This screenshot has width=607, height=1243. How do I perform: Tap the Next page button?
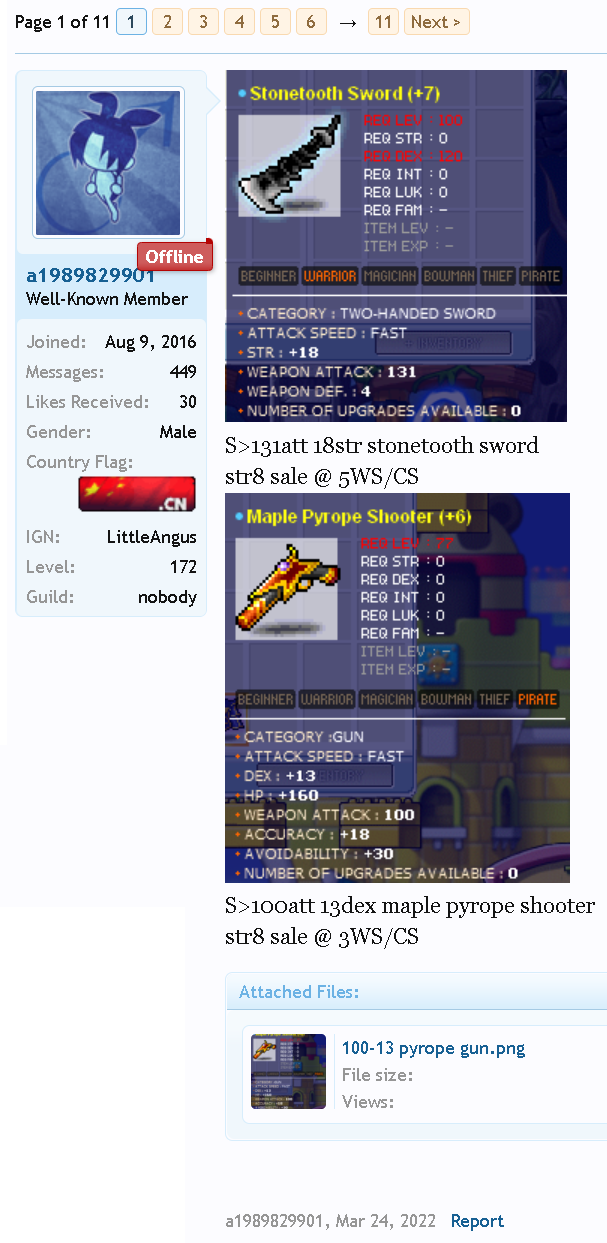coord(436,22)
